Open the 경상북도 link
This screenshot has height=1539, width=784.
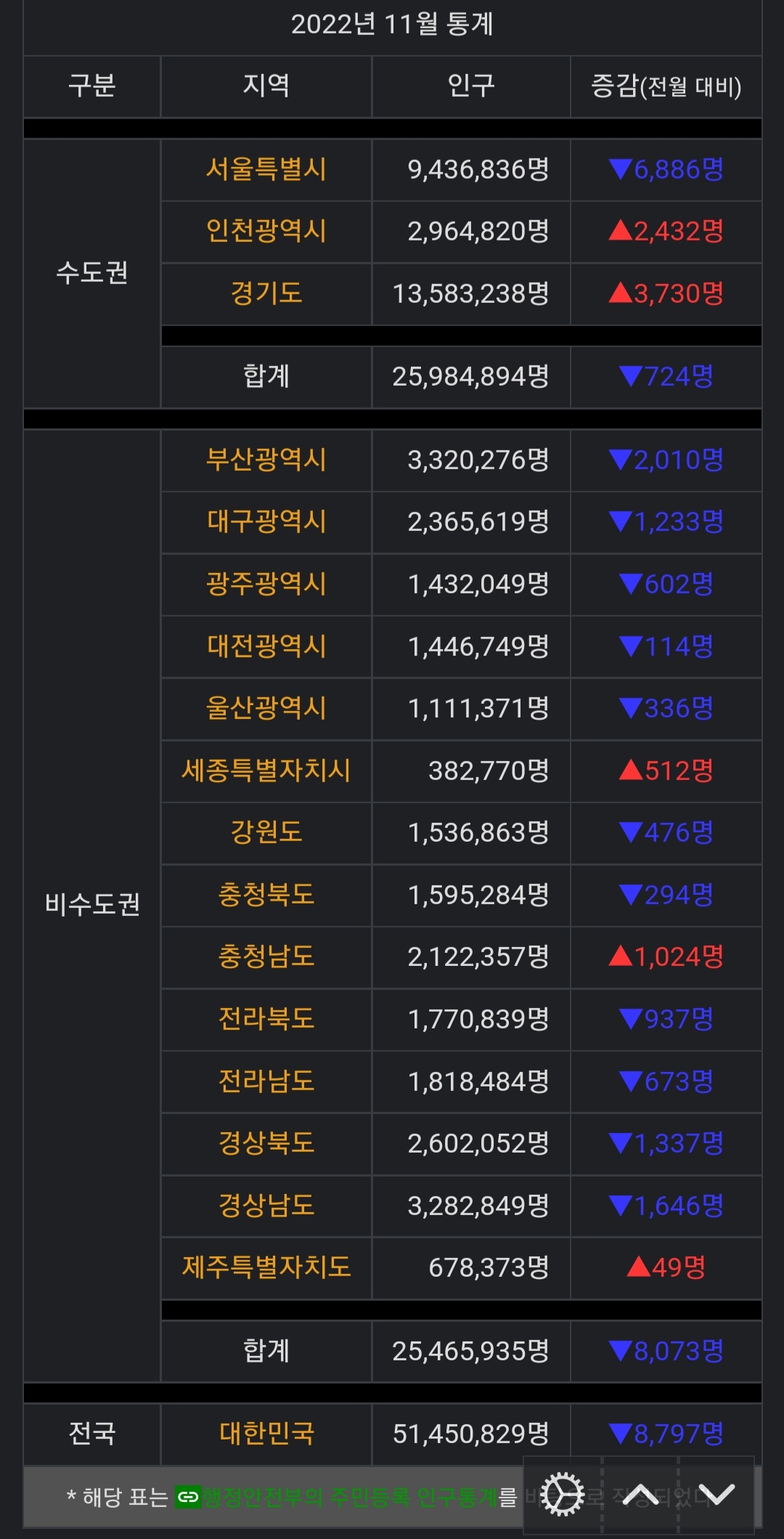click(266, 1143)
